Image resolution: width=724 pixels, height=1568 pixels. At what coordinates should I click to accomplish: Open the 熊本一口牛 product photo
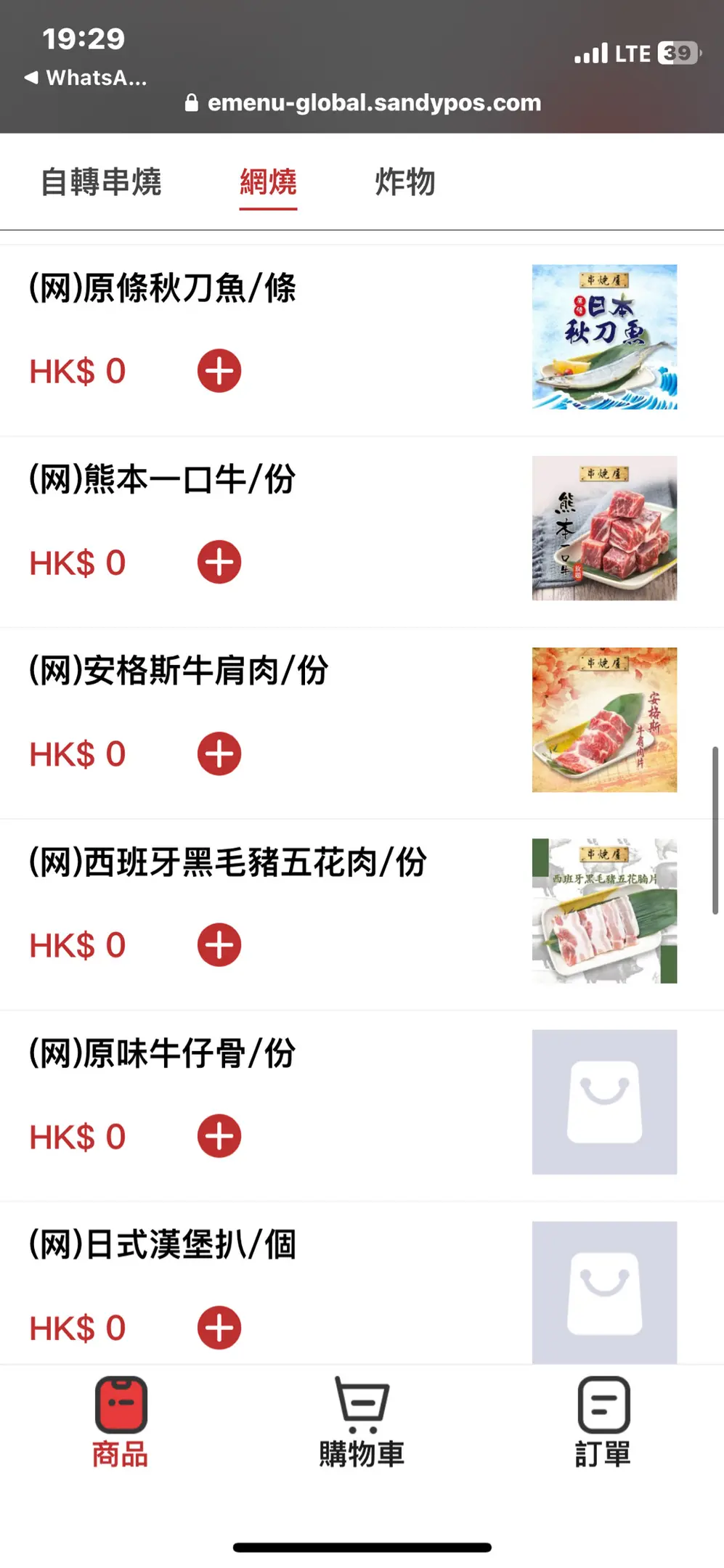point(604,528)
